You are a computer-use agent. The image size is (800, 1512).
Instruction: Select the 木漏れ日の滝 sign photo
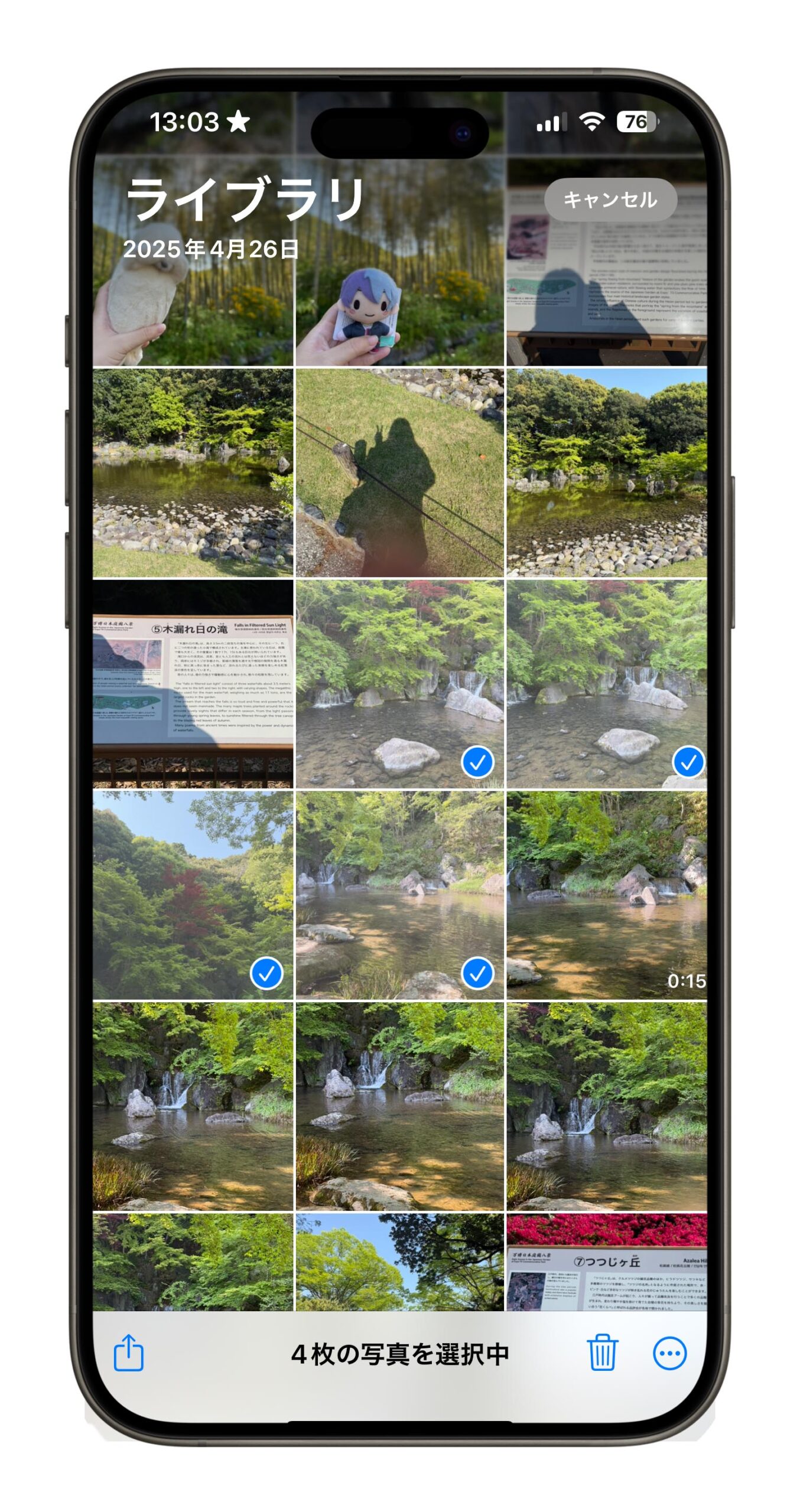[x=193, y=683]
